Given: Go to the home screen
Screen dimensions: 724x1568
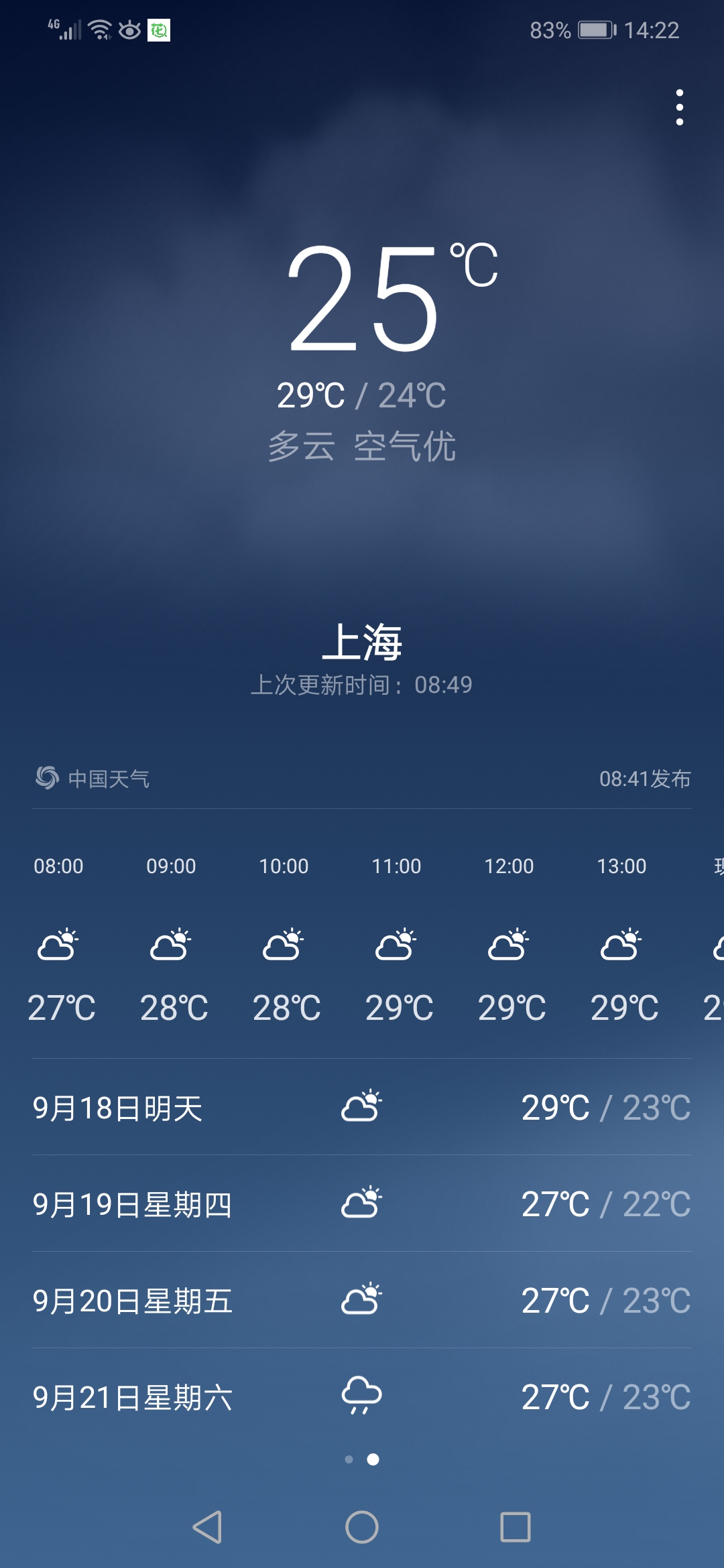Looking at the screenshot, I should (362, 1527).
